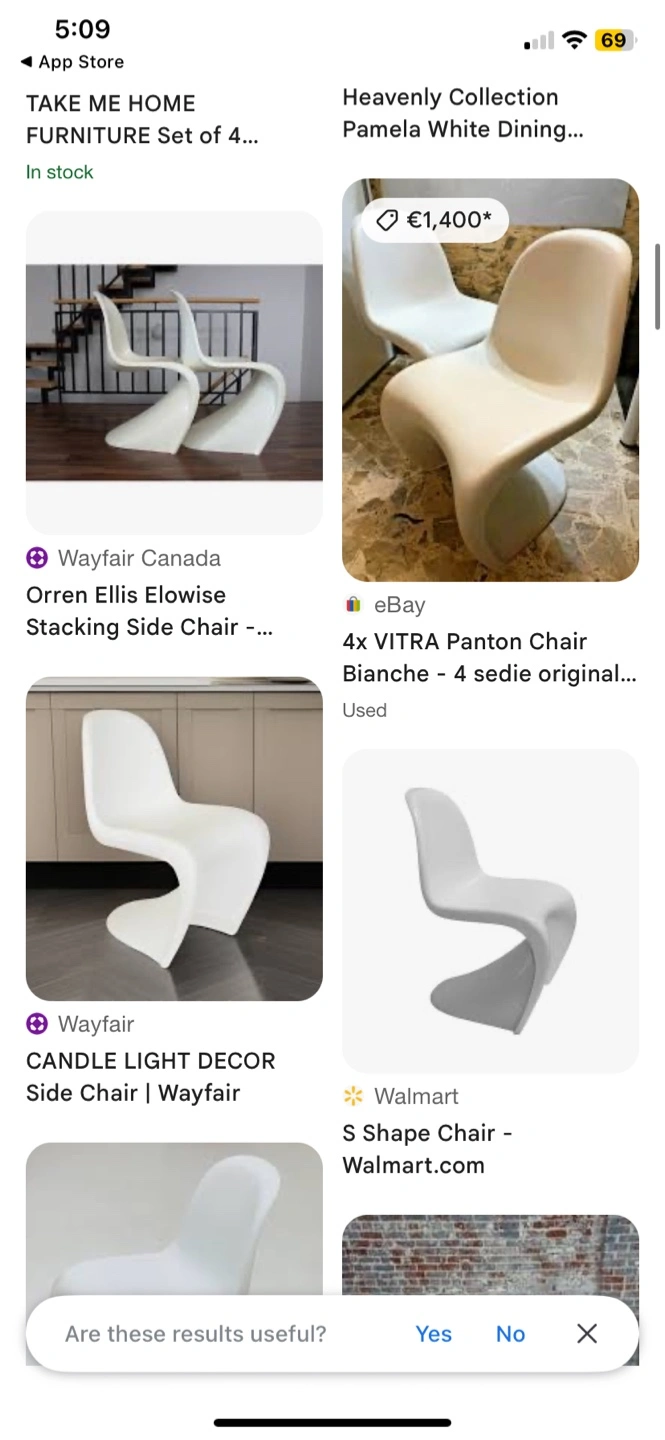Viewport: 665px width, 1440px height.
Task: Open TAKE ME HOME FURNITURE Set of 4 result
Action: coord(142,119)
